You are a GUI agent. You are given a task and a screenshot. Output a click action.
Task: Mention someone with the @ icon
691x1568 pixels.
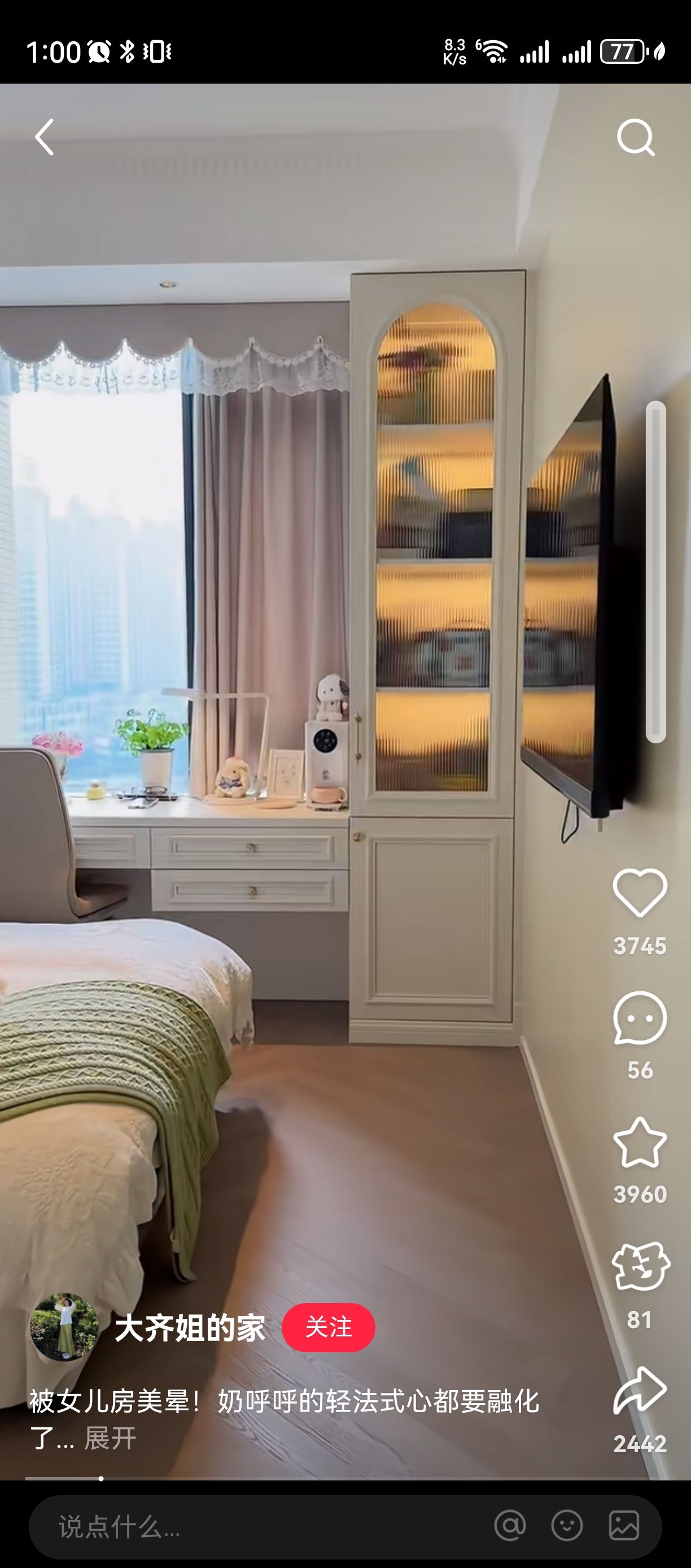(510, 1526)
